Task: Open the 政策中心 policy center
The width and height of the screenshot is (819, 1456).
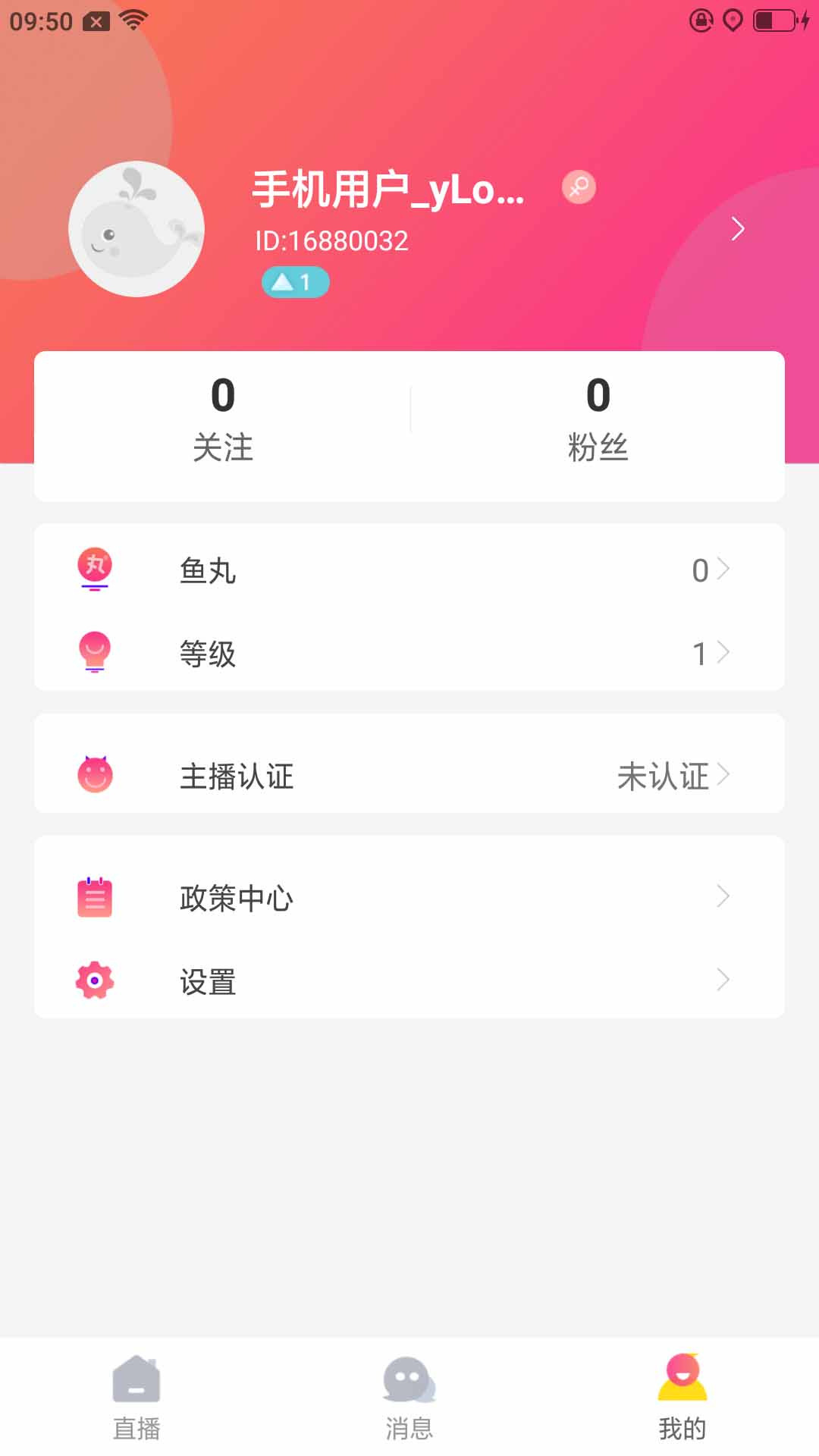Action: click(409, 898)
